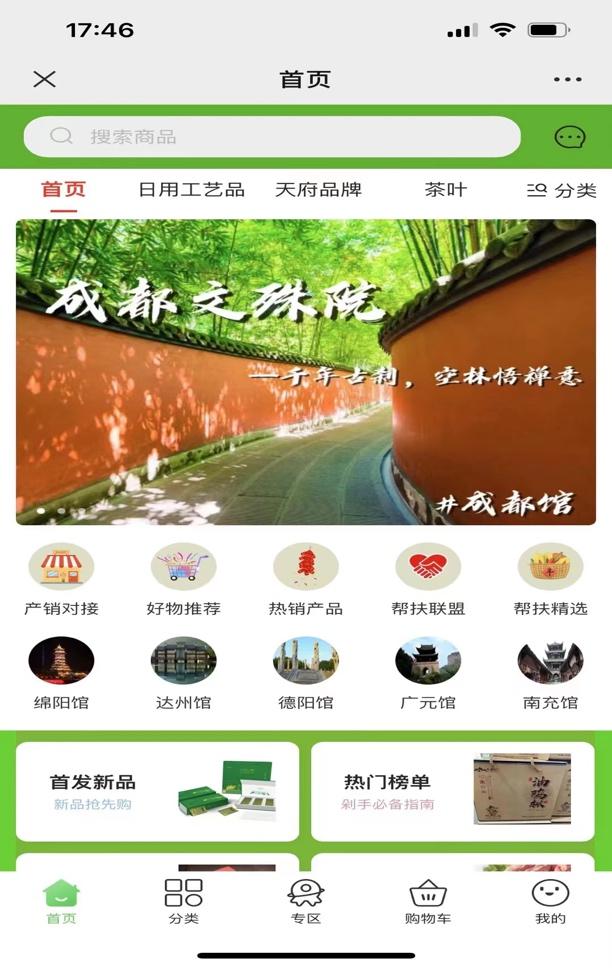Open the three-dot overflow menu
The height and width of the screenshot is (968, 612).
[567, 80]
